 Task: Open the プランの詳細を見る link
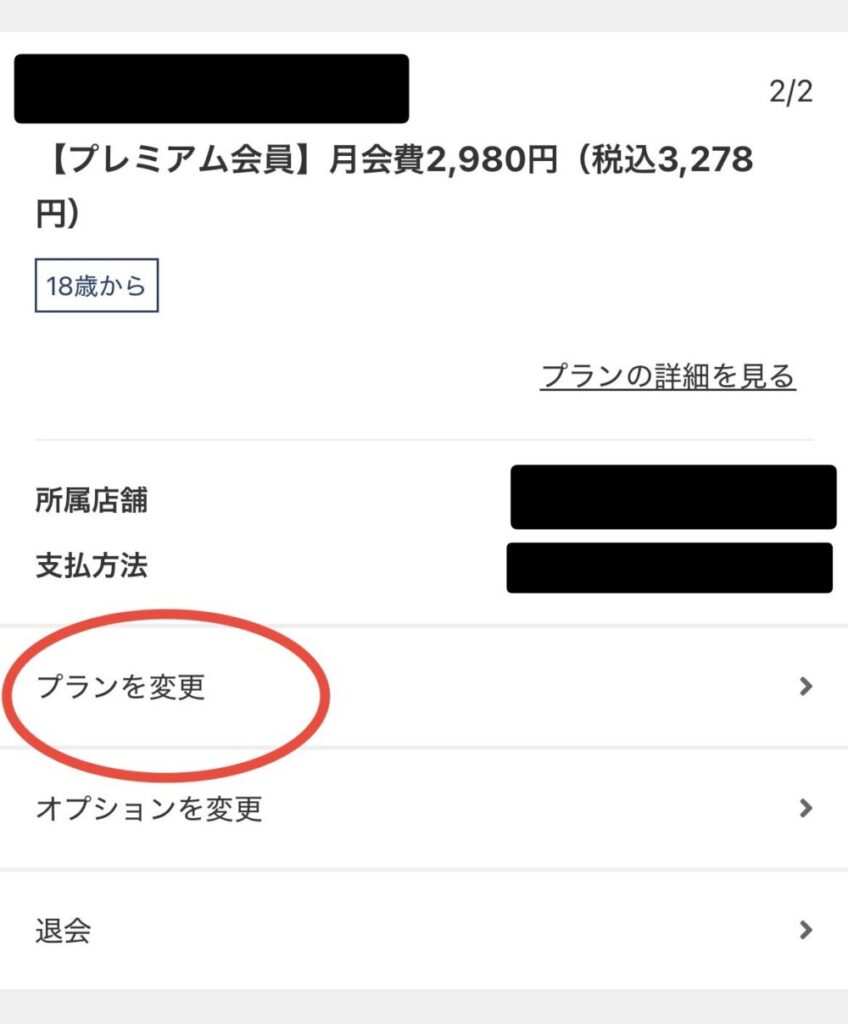[667, 376]
